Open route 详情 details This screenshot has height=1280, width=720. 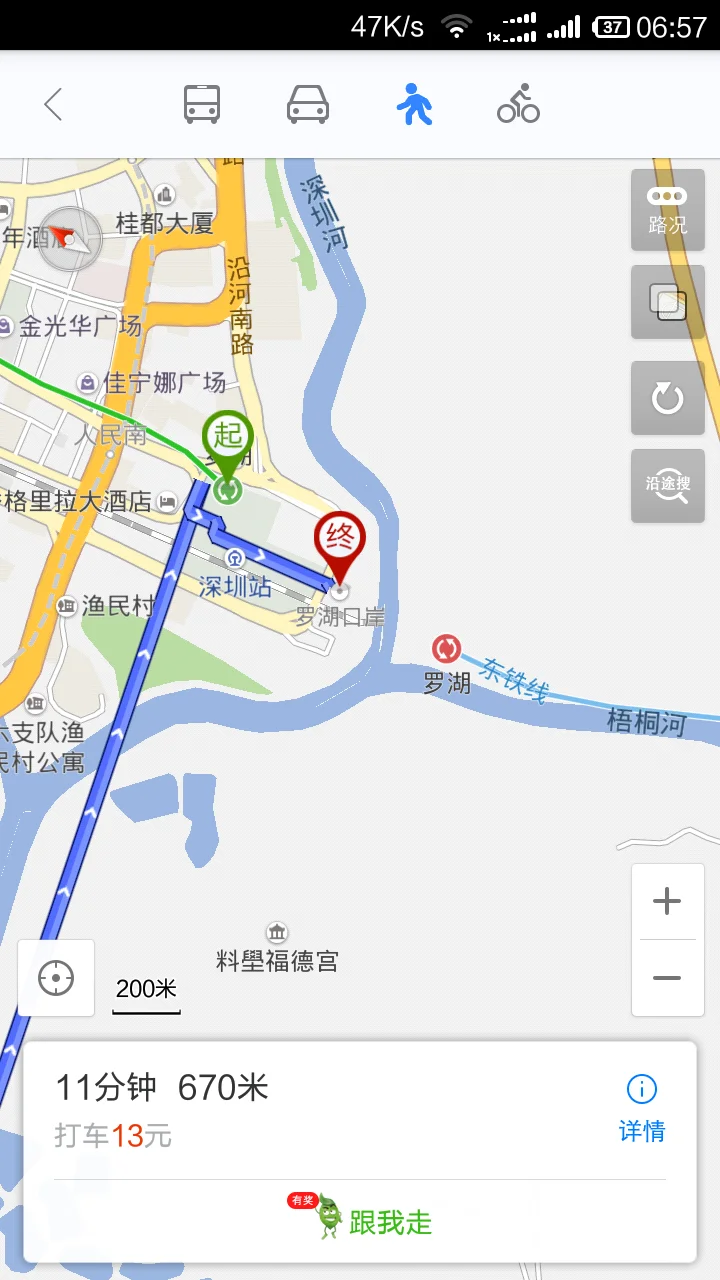click(641, 1130)
